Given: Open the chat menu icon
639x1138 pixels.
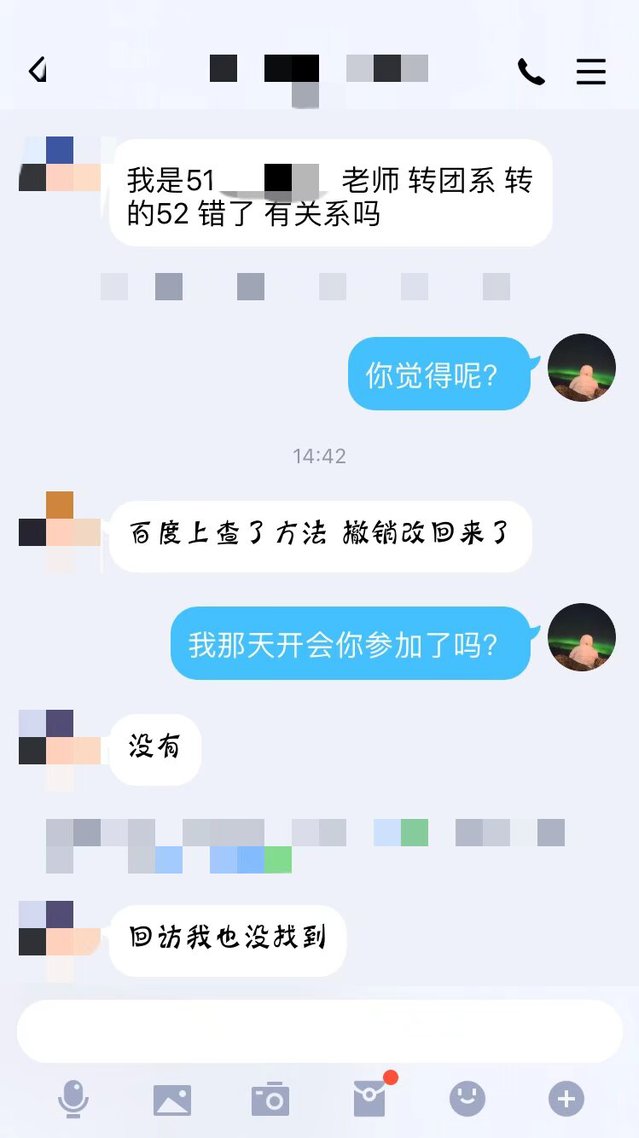Looking at the screenshot, I should [x=591, y=71].
